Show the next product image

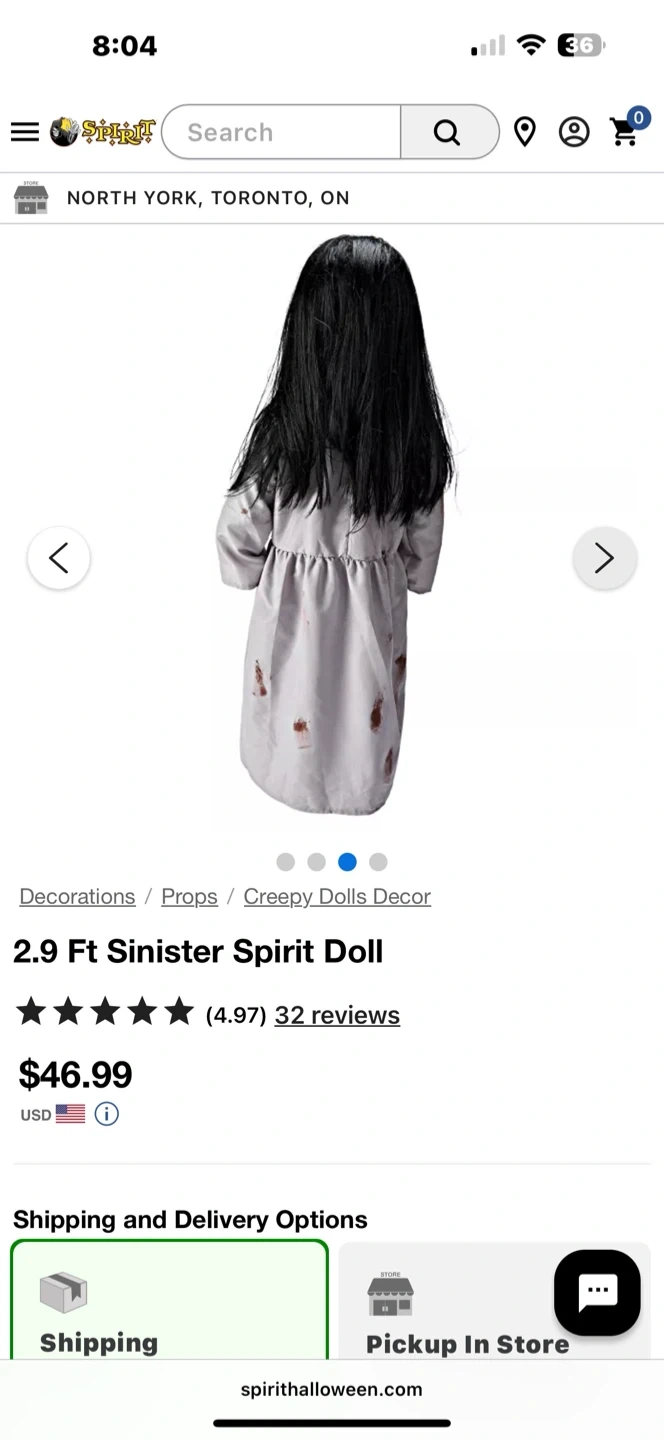pos(604,558)
